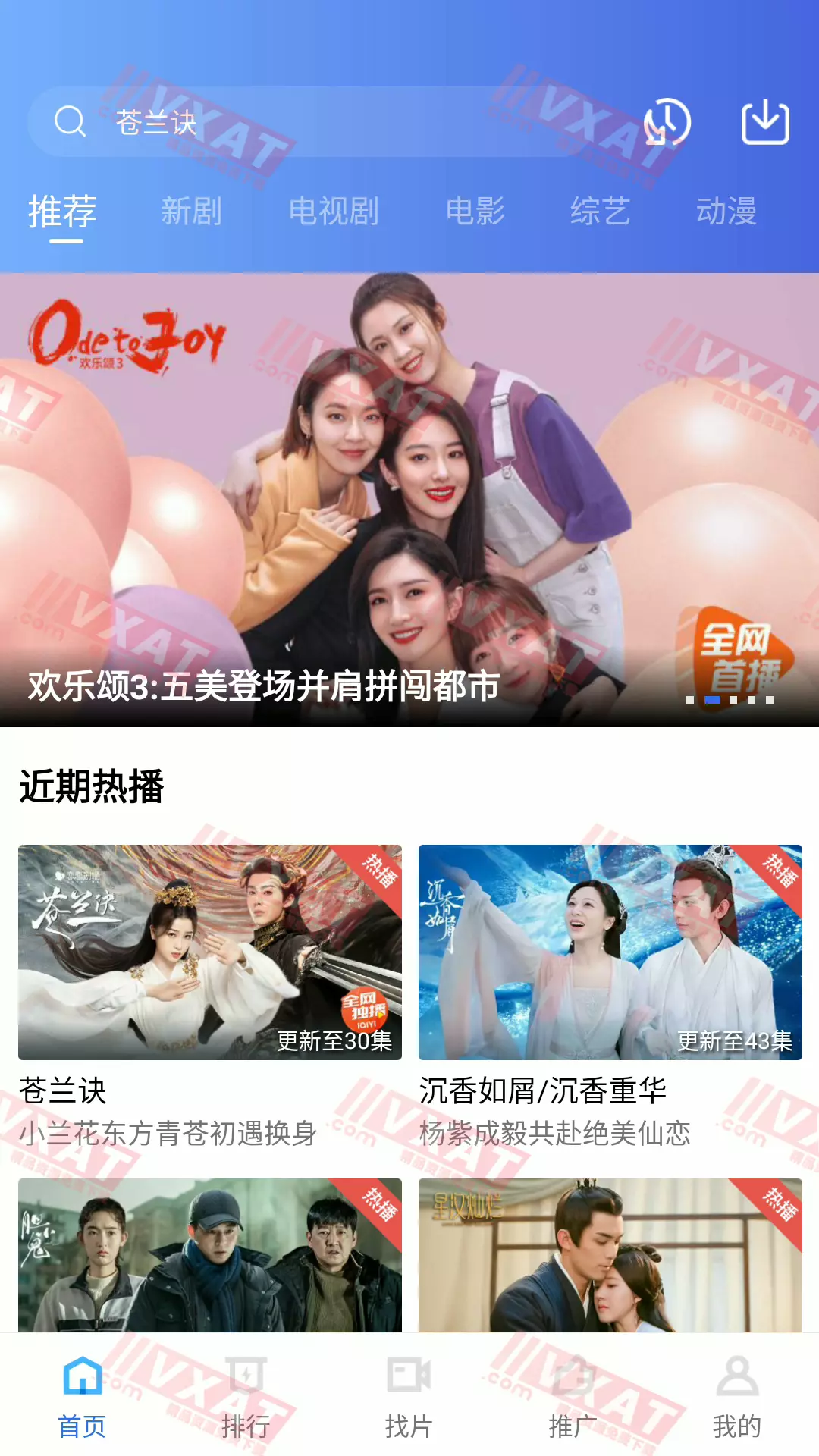
Task: Open the 沉香如屑/沉香重华 card
Action: pos(610,952)
